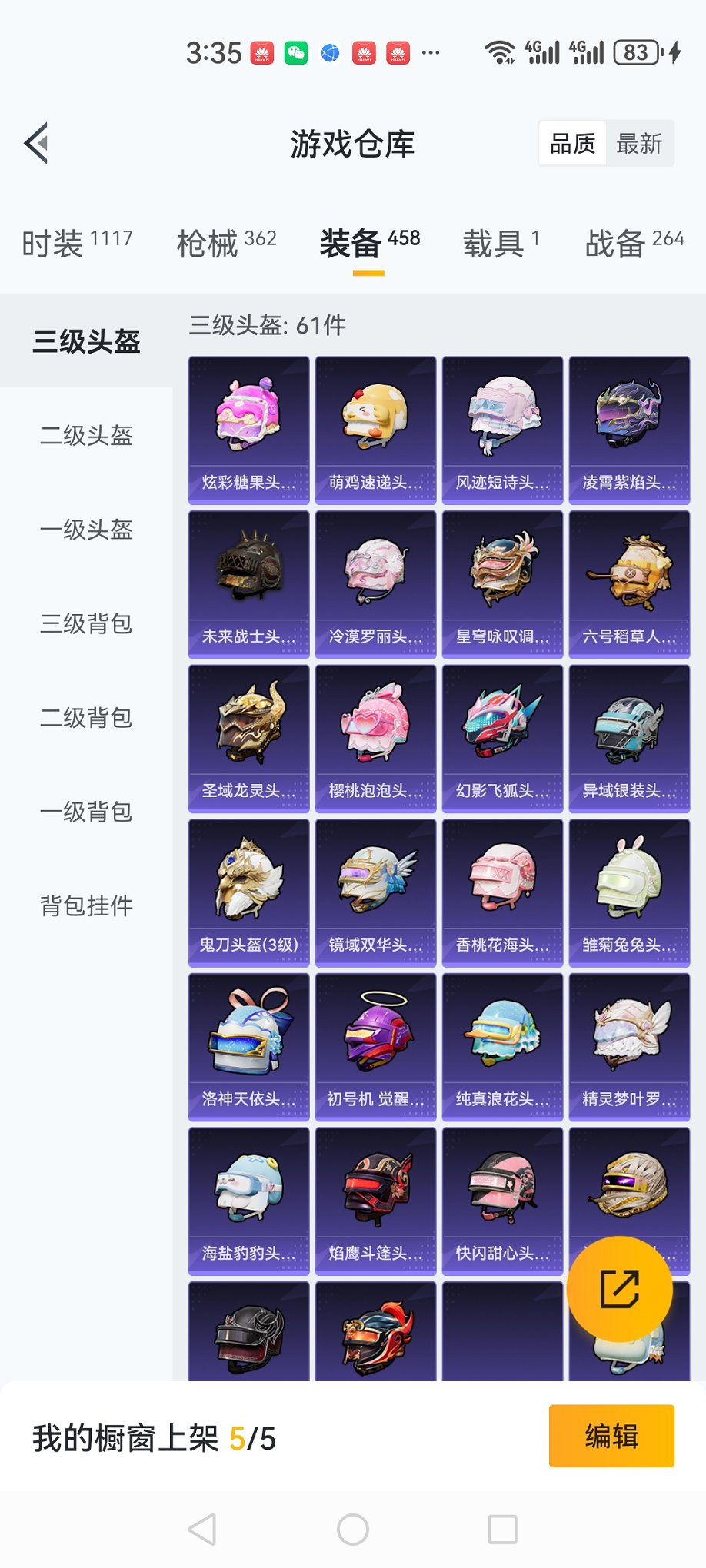Tap the 编辑 button
The width and height of the screenshot is (706, 1568).
[611, 1436]
